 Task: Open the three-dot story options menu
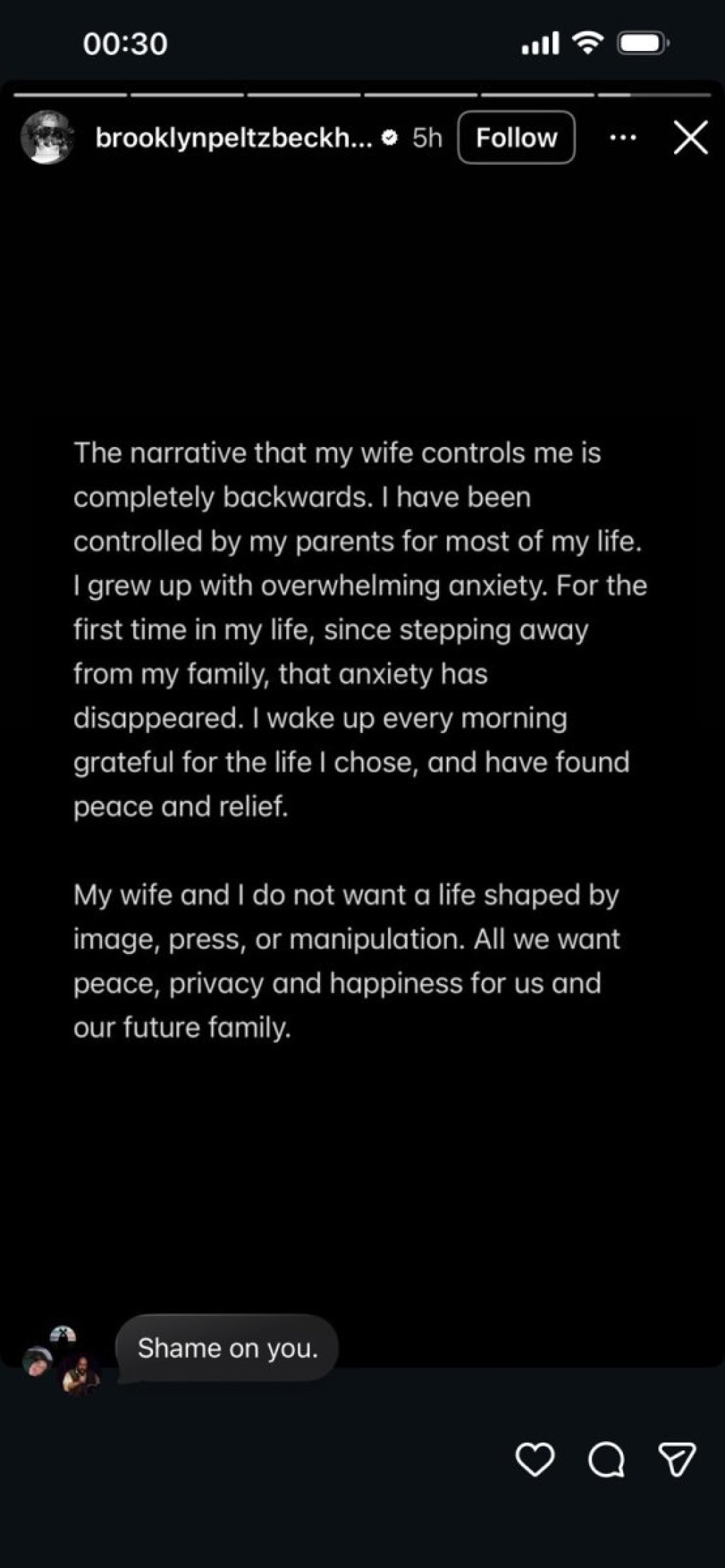623,137
